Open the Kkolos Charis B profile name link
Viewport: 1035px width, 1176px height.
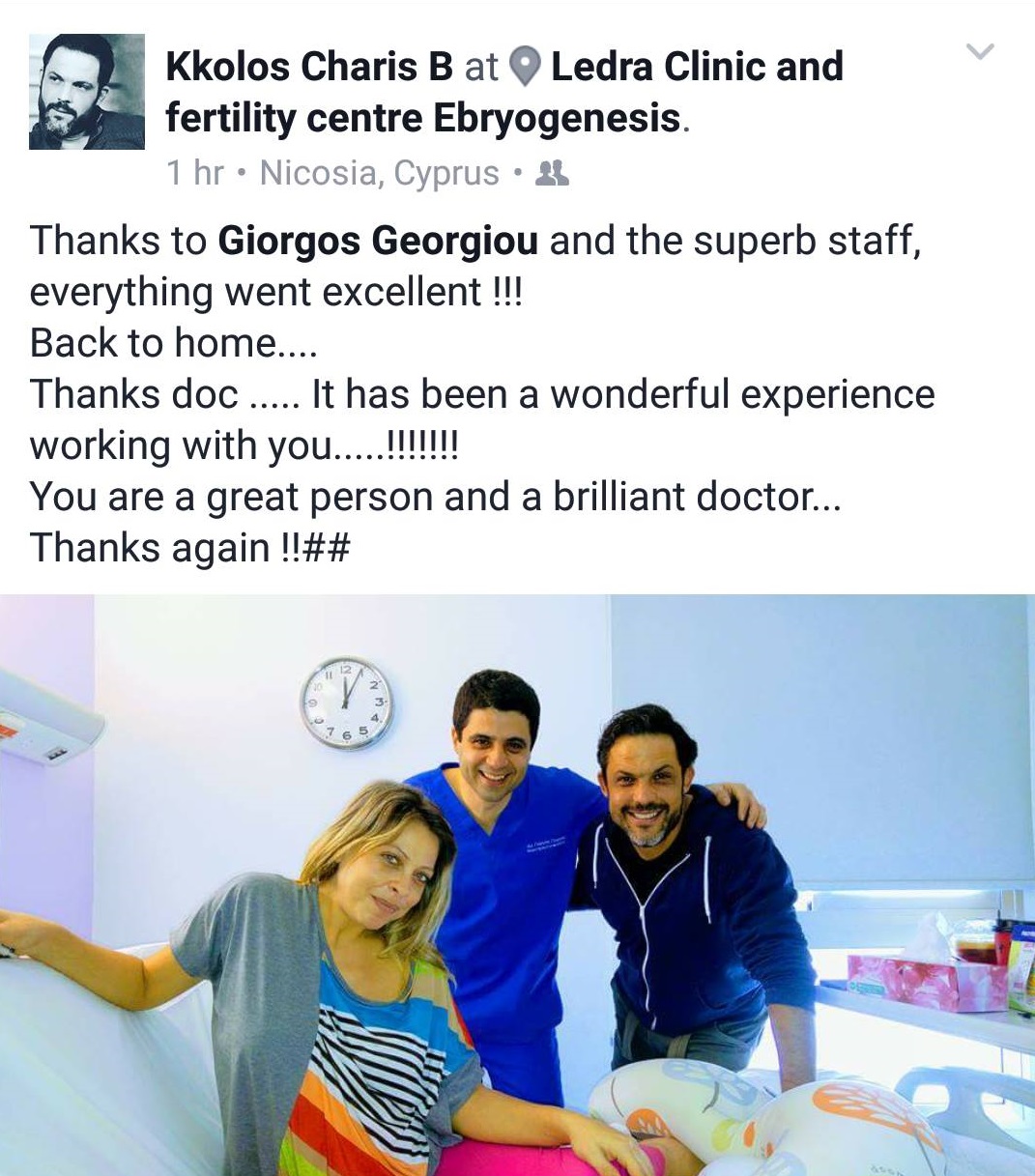point(308,67)
